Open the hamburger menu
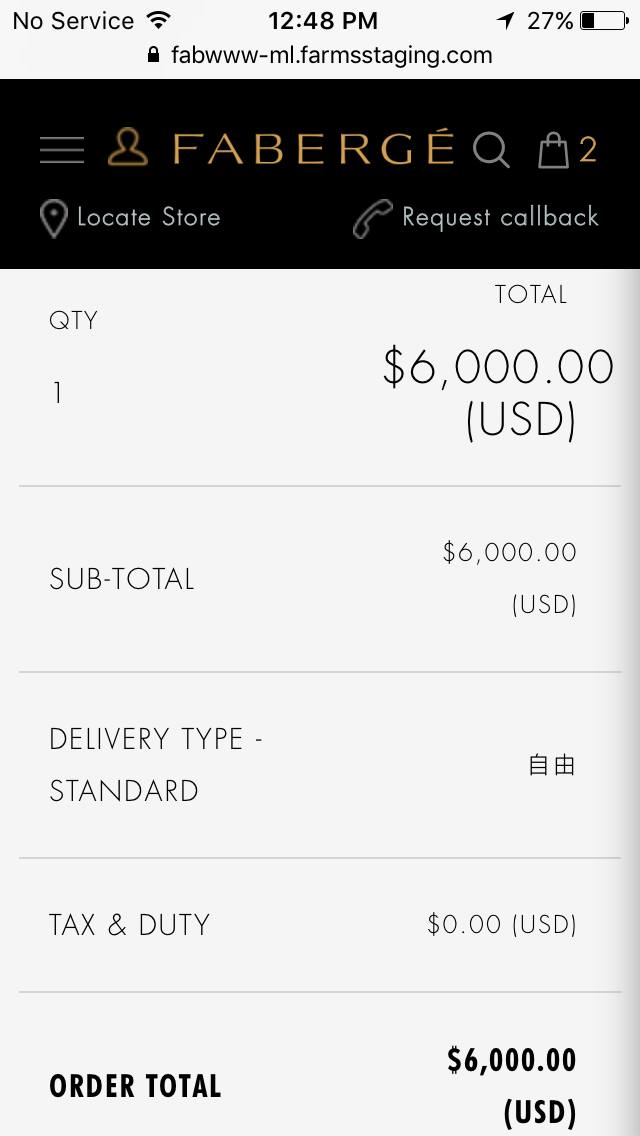This screenshot has width=640, height=1136. (62, 149)
